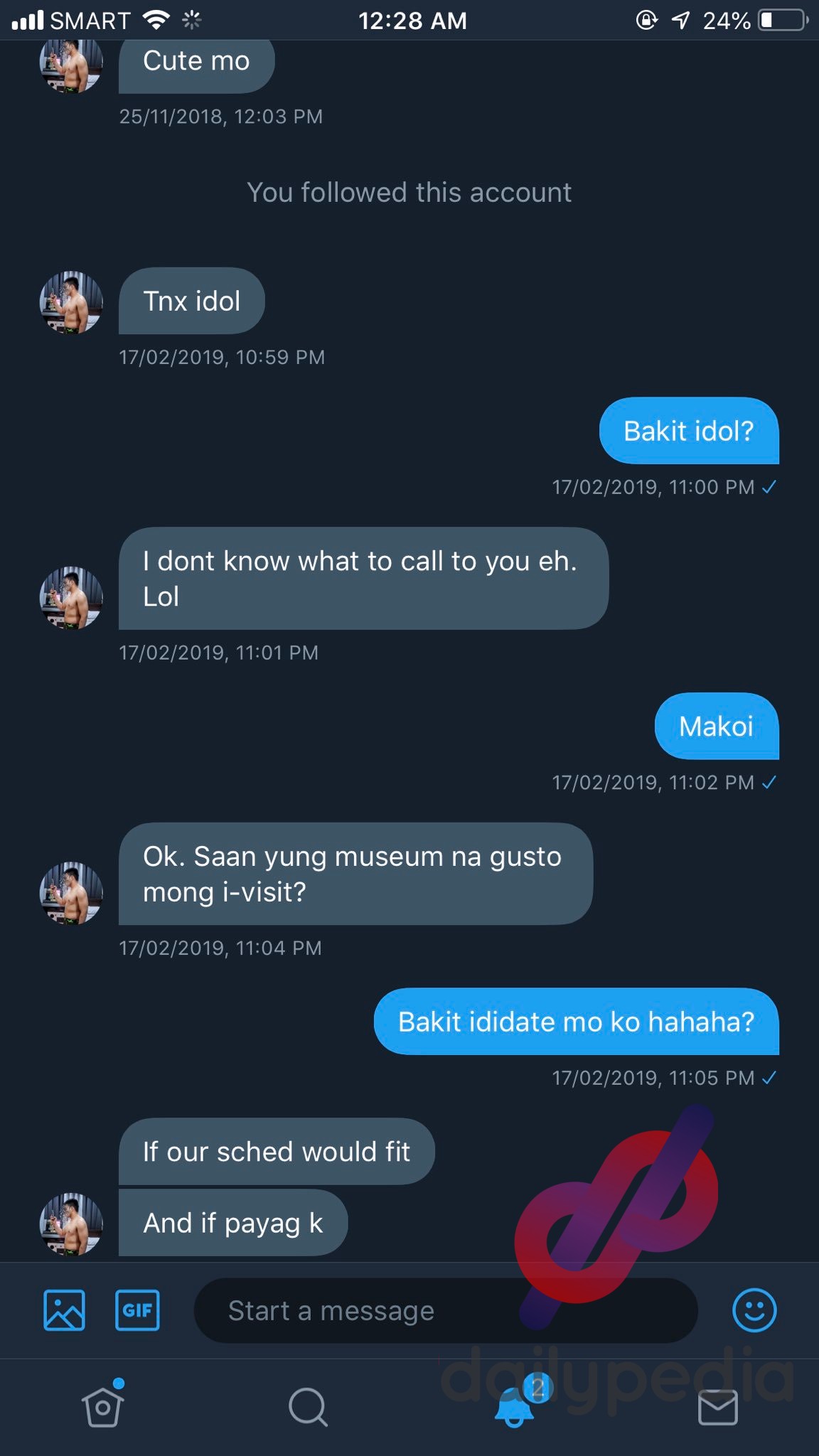
Task: Open the GIF picker
Action: [137, 1310]
